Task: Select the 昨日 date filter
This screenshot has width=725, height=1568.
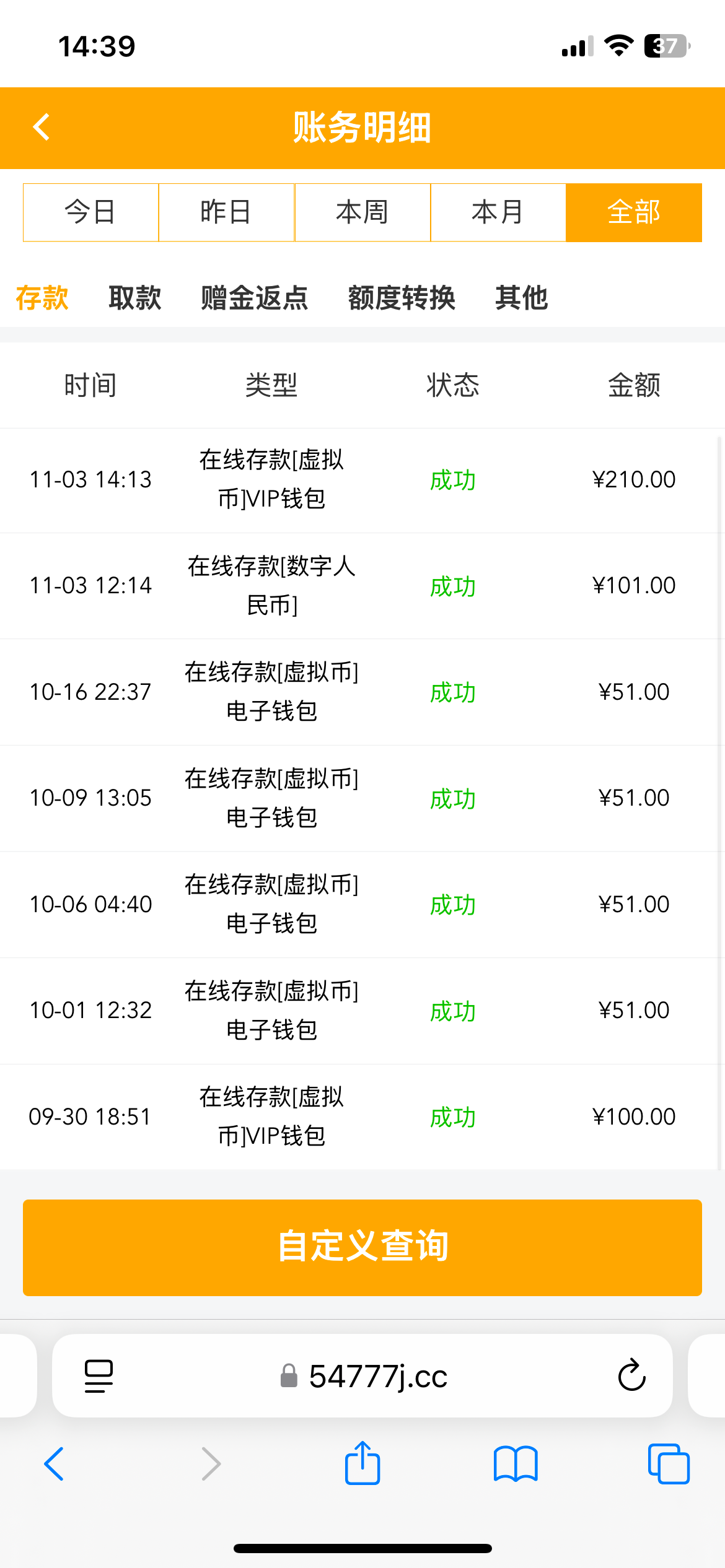Action: pos(226,212)
